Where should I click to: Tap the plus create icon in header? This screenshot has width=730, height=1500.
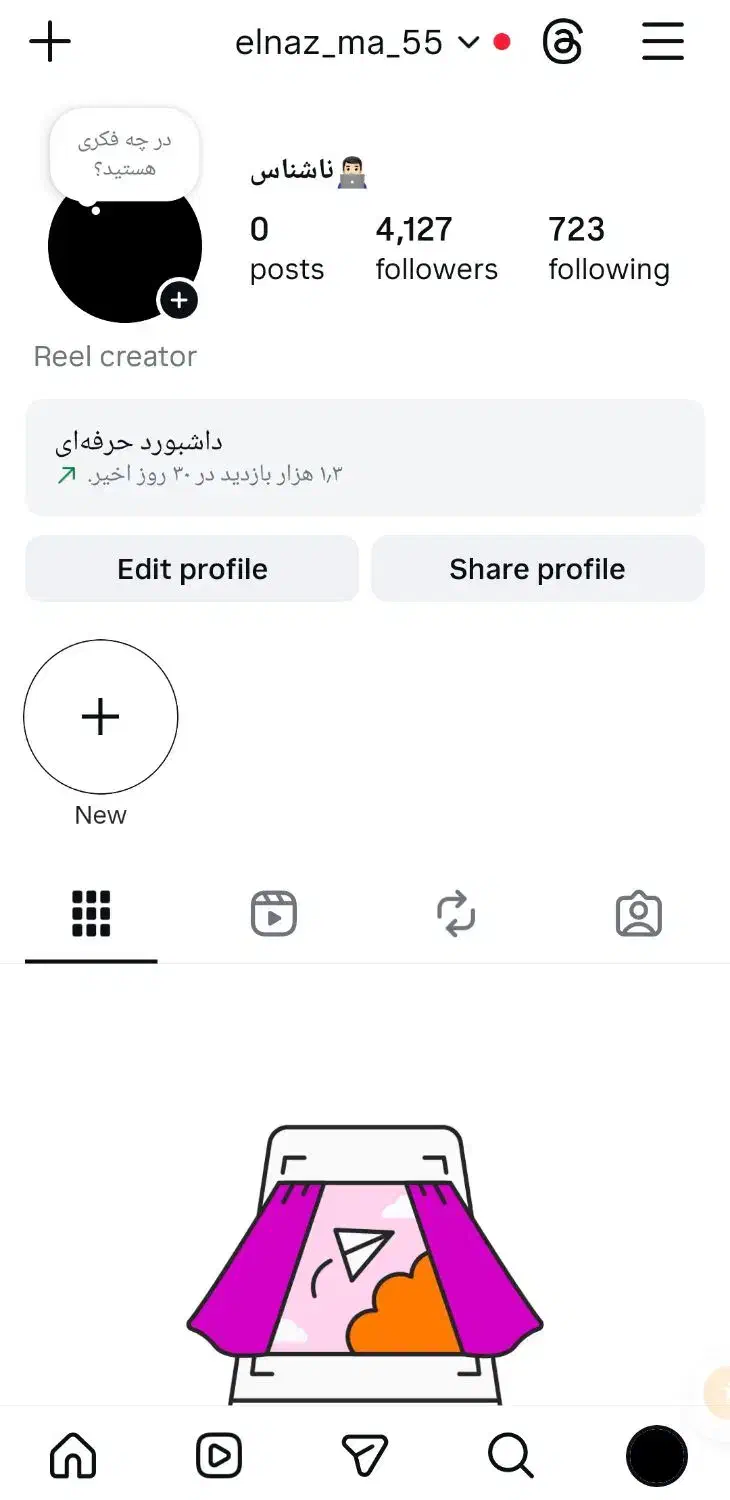[50, 42]
